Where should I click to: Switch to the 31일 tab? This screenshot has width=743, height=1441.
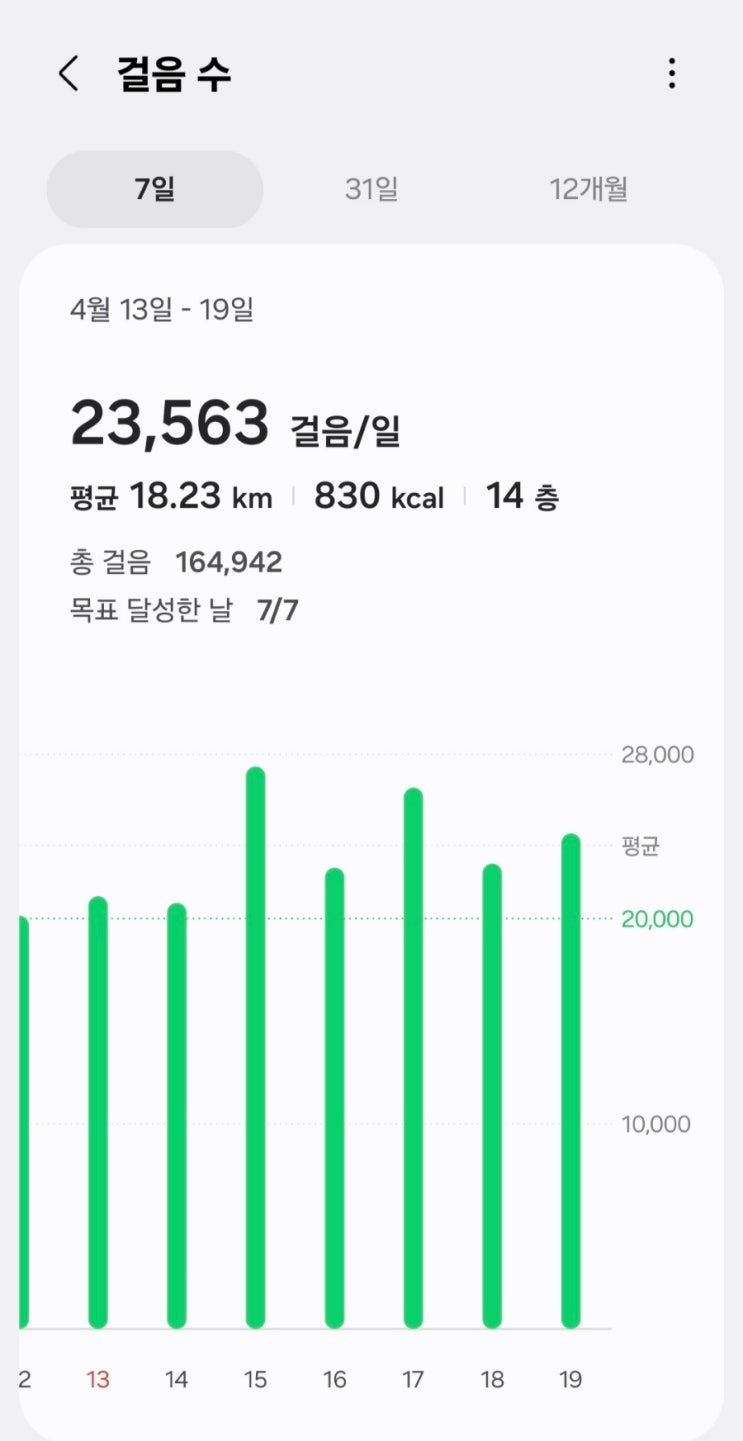pyautogui.click(x=371, y=189)
